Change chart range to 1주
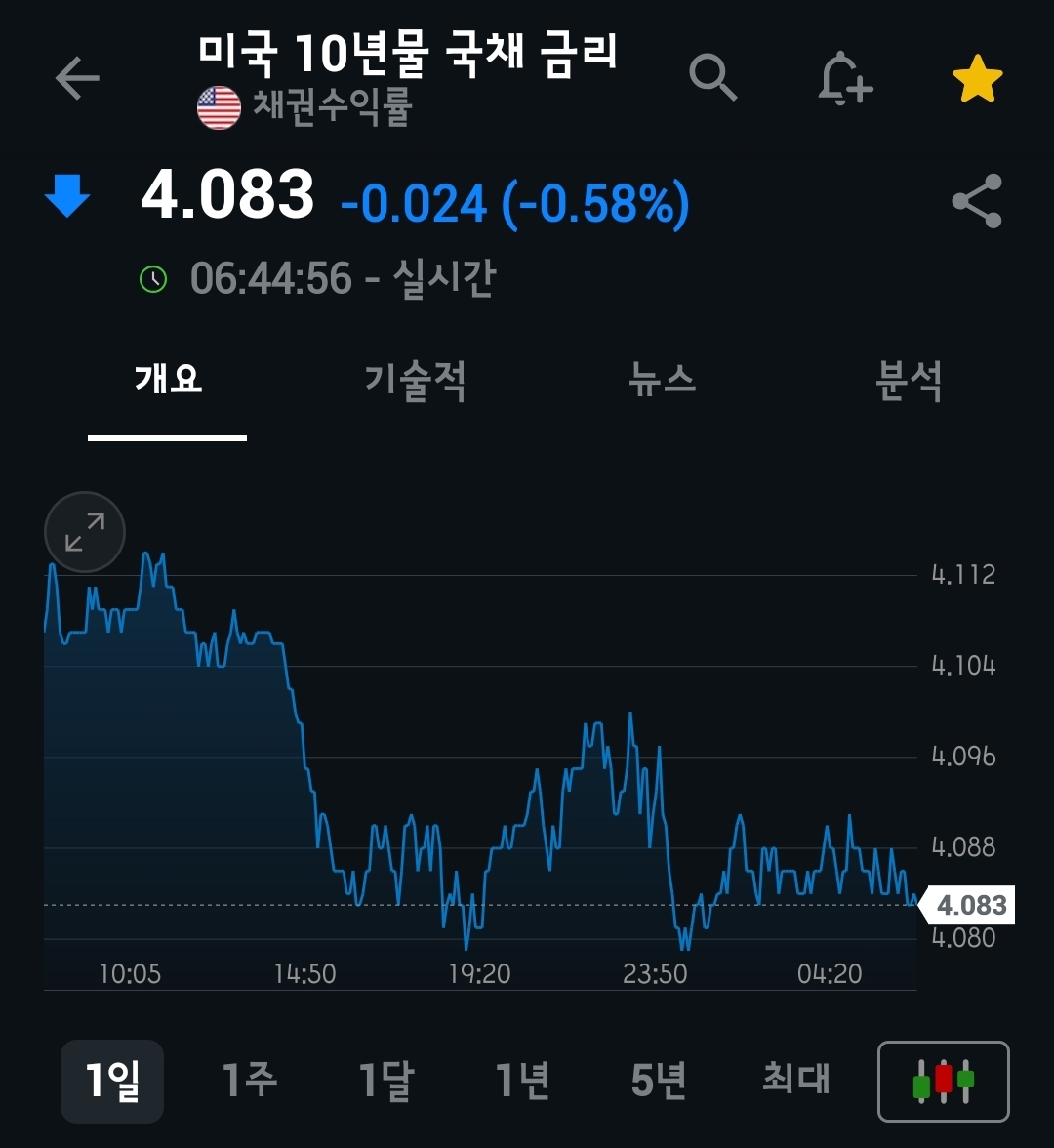This screenshot has width=1054, height=1148. click(249, 1081)
